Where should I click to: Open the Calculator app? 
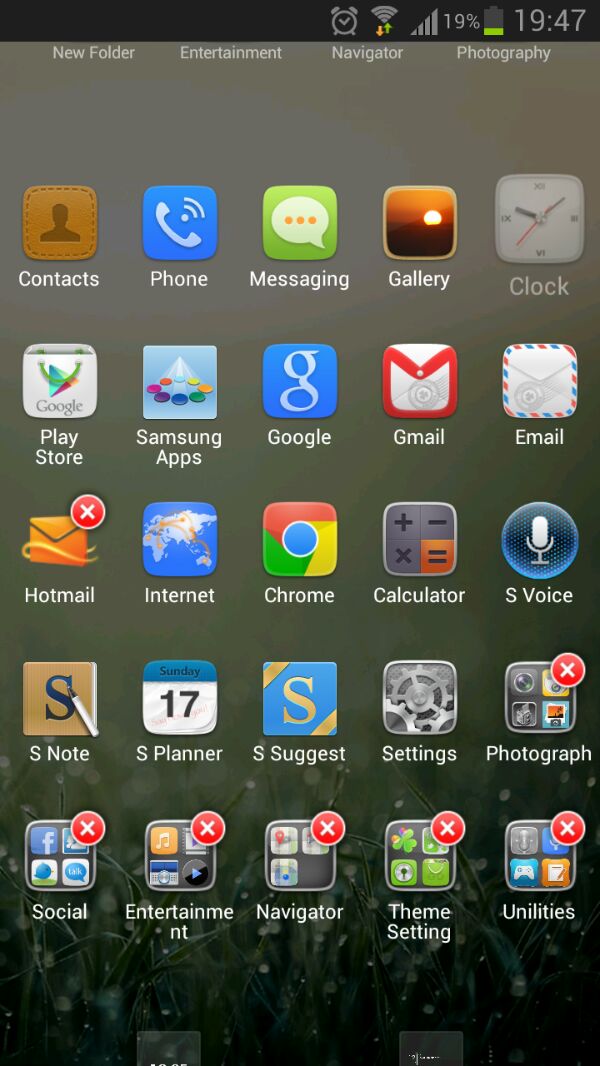(x=419, y=540)
